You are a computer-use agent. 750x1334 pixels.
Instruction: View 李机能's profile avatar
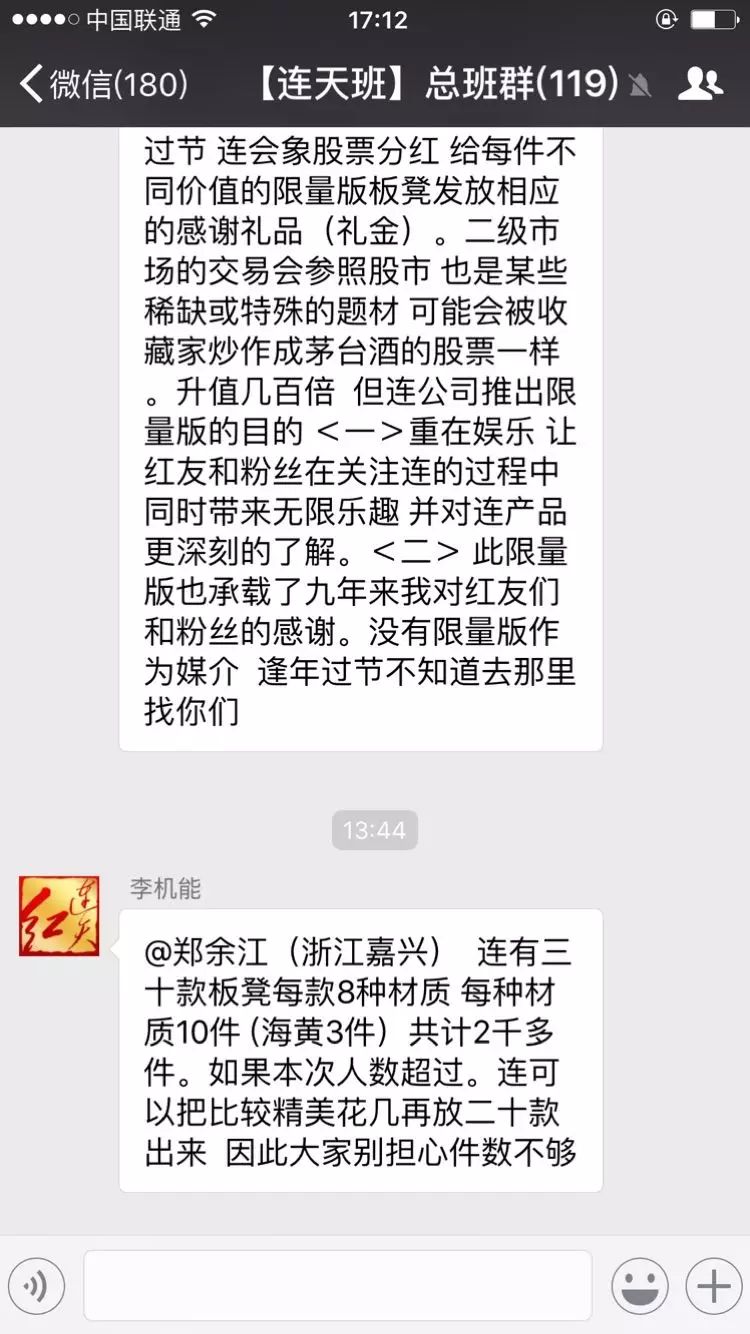[60, 916]
